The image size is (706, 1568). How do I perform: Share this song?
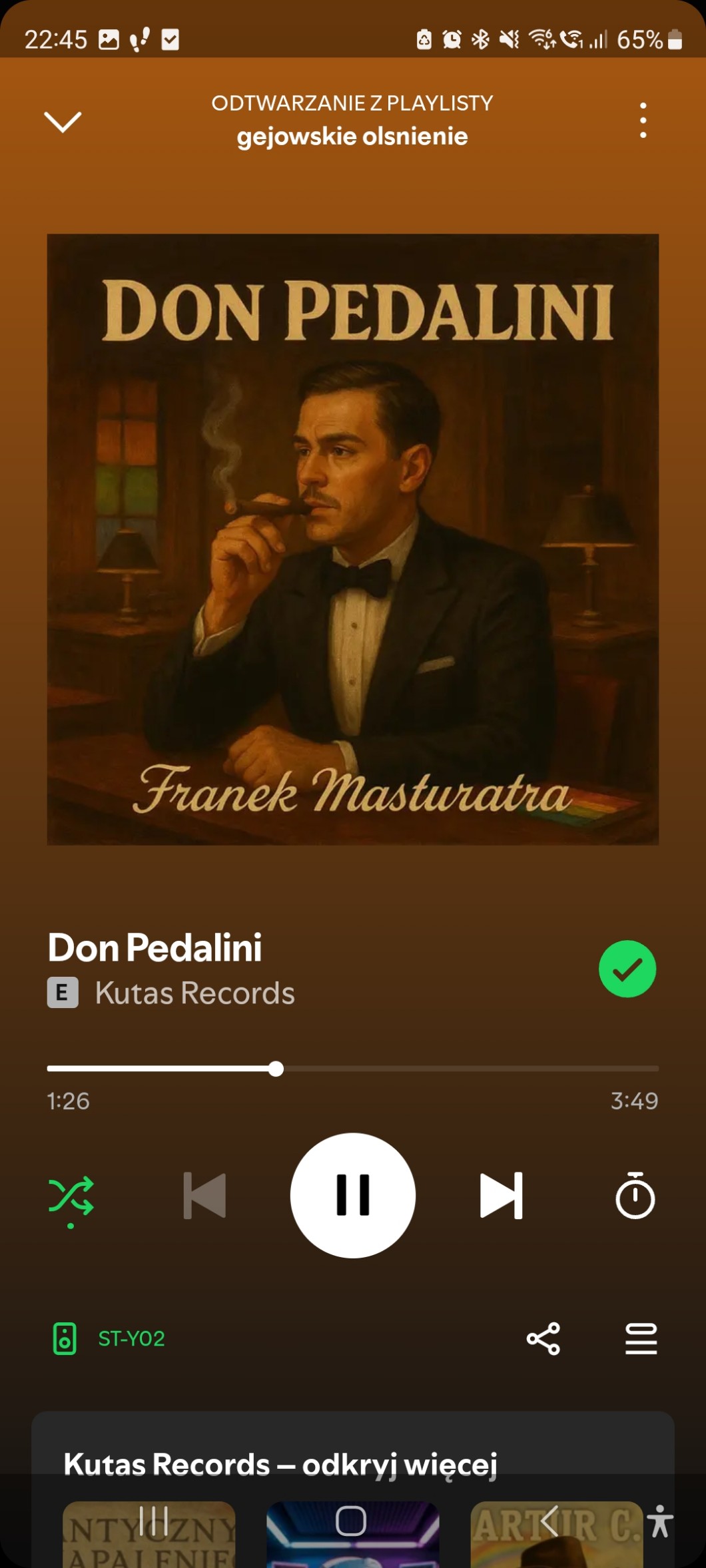pos(543,1338)
